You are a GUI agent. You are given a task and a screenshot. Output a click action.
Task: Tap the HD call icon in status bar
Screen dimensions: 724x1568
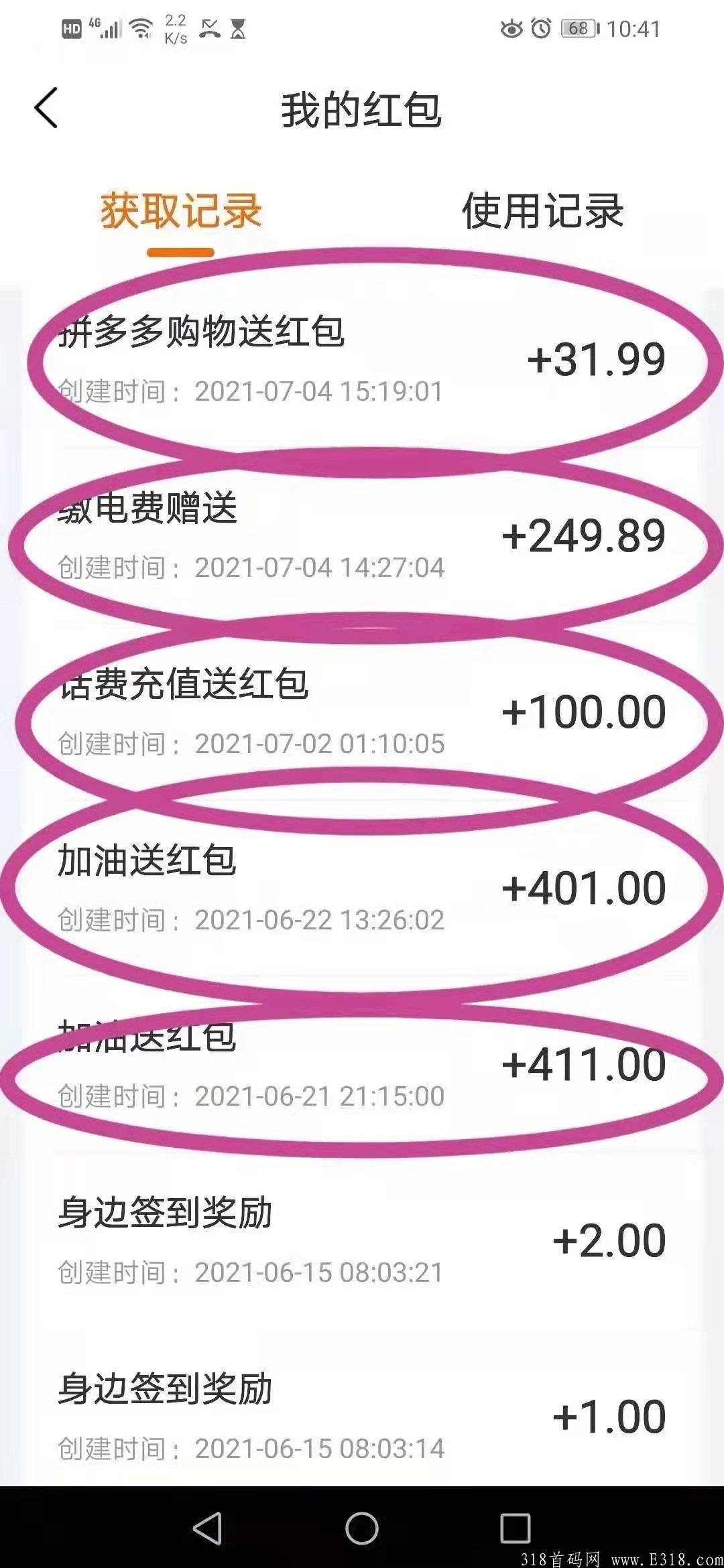[71, 28]
